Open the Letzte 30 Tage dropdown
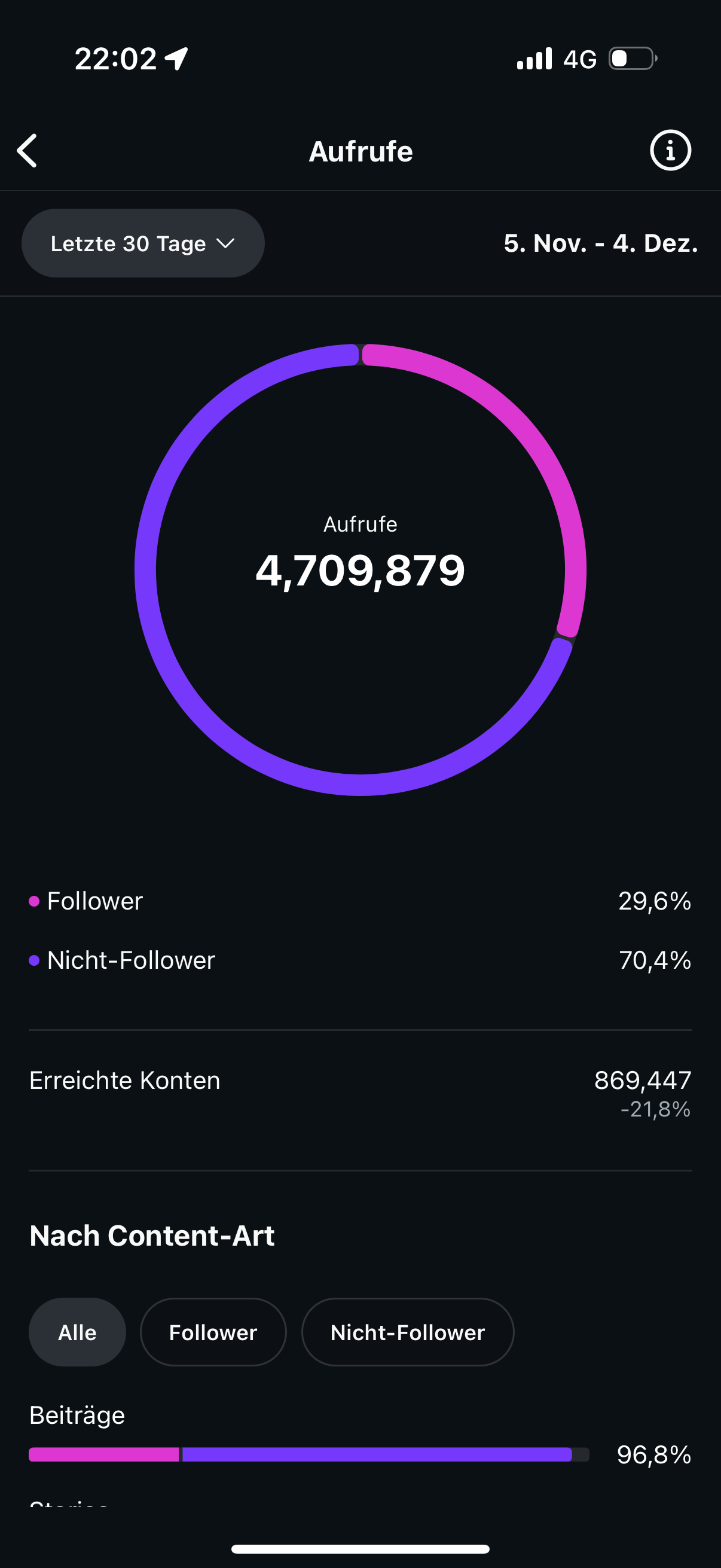 tap(143, 243)
